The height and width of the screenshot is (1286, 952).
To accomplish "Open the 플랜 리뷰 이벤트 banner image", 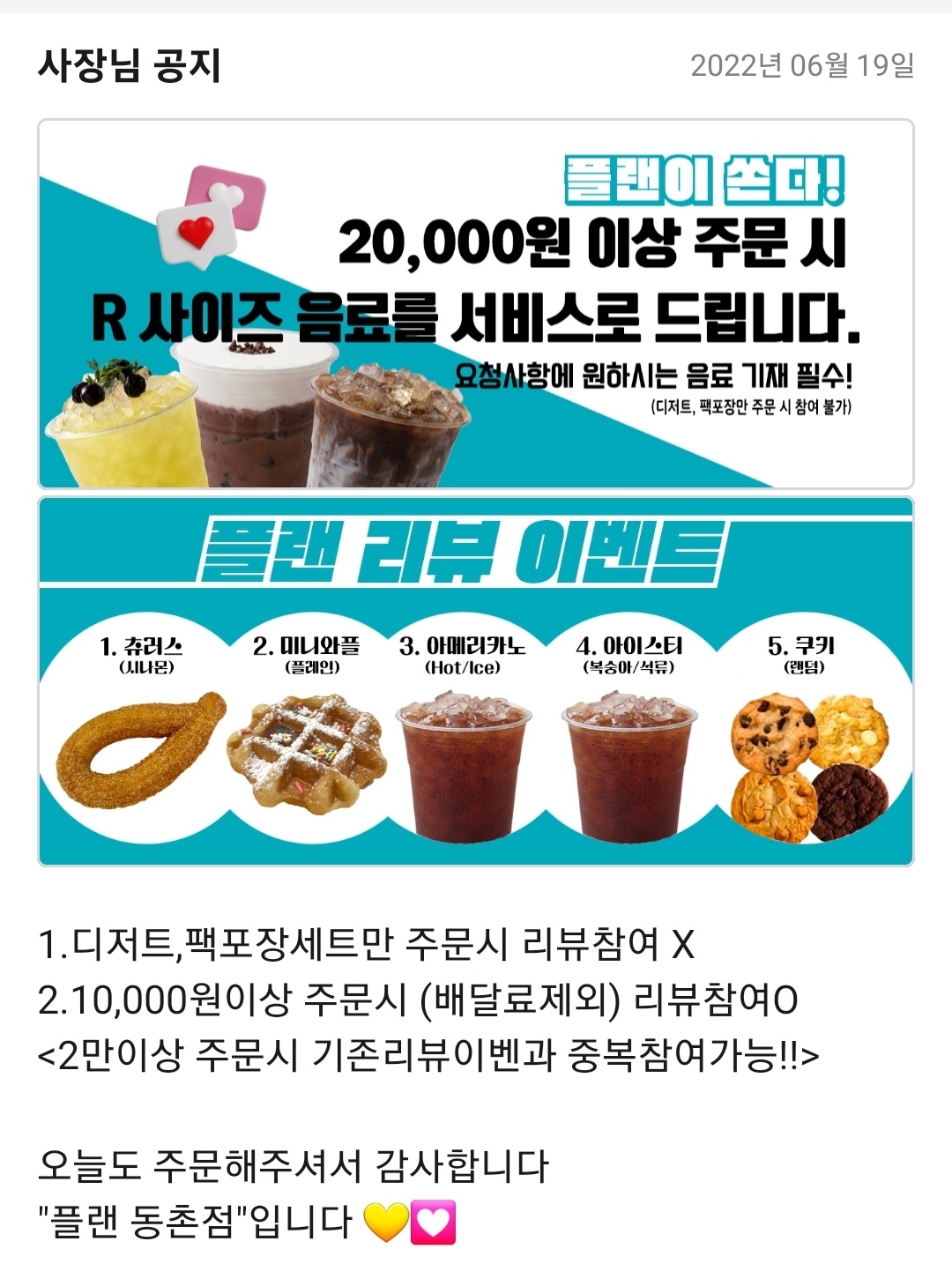I will 476,681.
